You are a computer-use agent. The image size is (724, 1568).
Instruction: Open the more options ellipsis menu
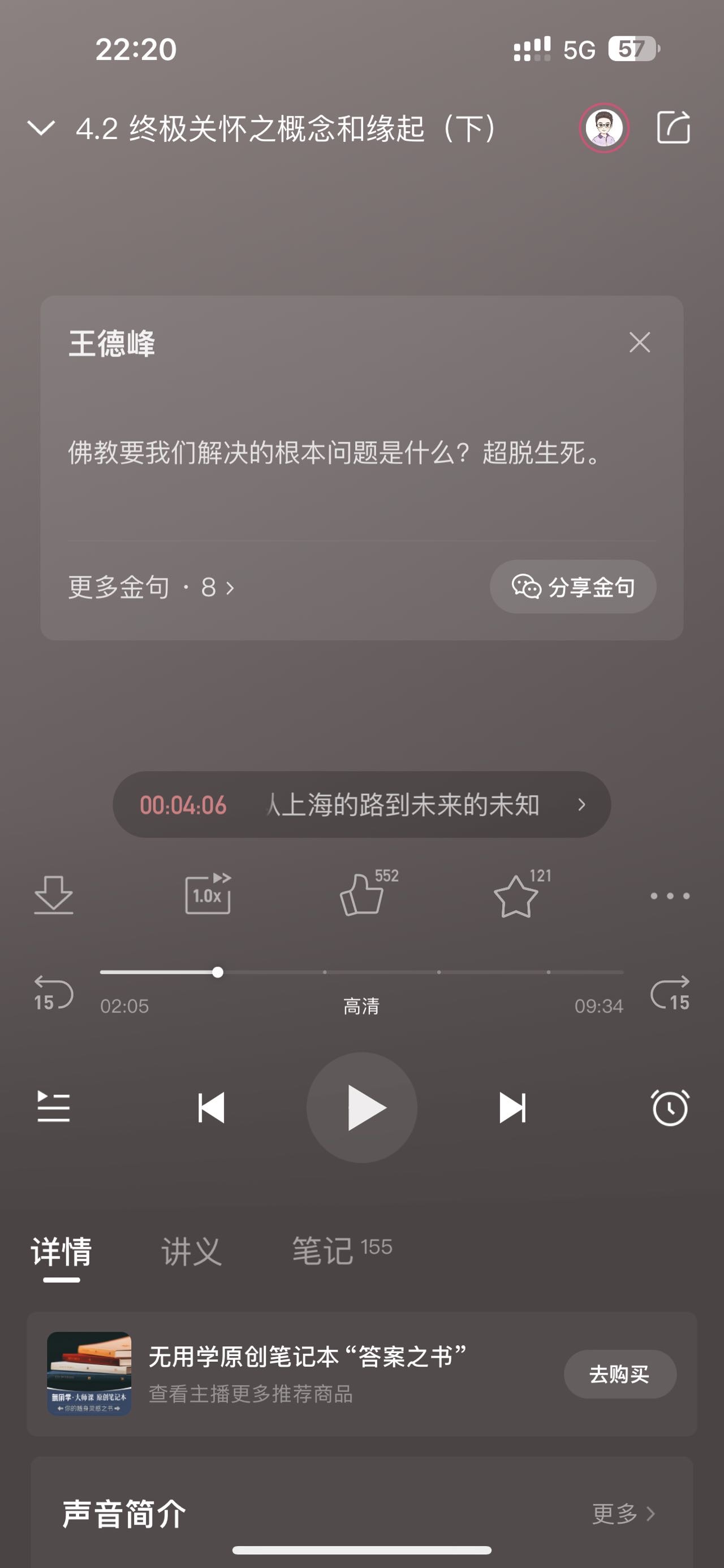click(670, 896)
